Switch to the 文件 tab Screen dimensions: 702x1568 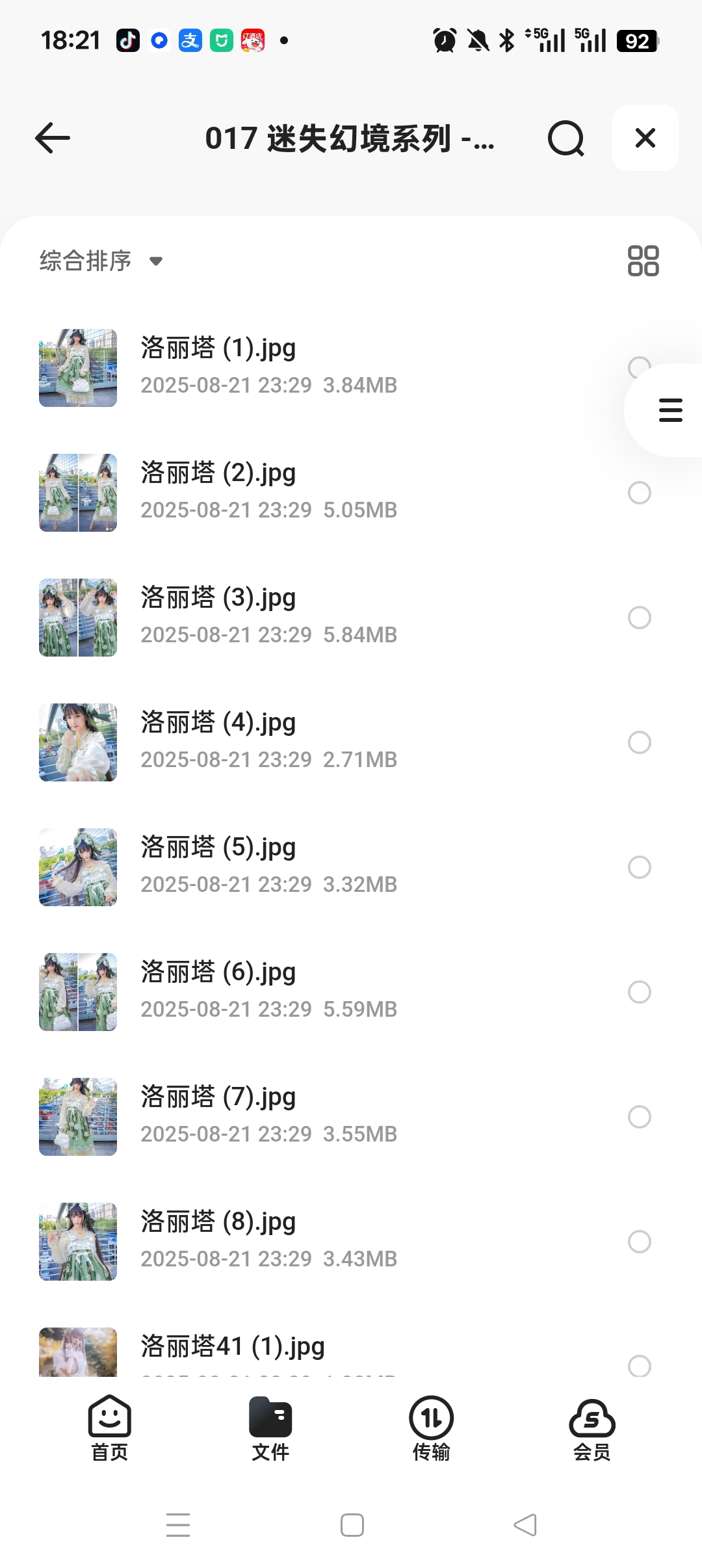tap(270, 1428)
